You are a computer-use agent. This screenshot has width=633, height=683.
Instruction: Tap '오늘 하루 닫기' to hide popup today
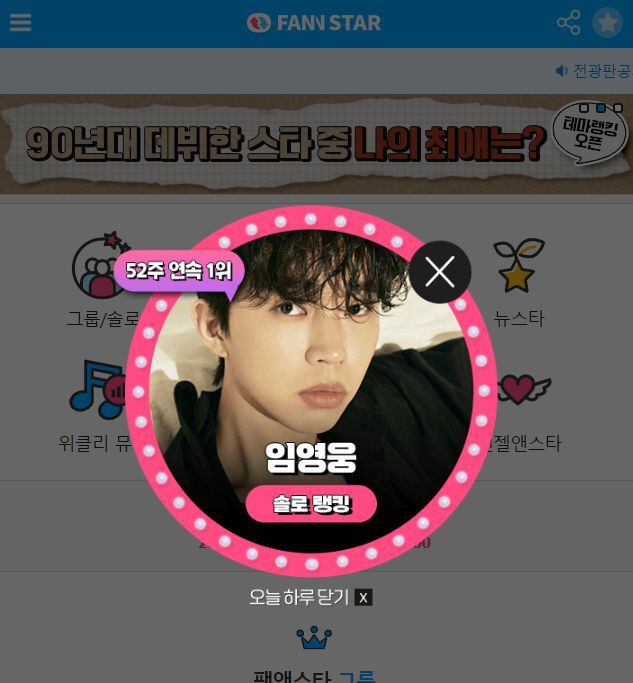click(x=310, y=597)
